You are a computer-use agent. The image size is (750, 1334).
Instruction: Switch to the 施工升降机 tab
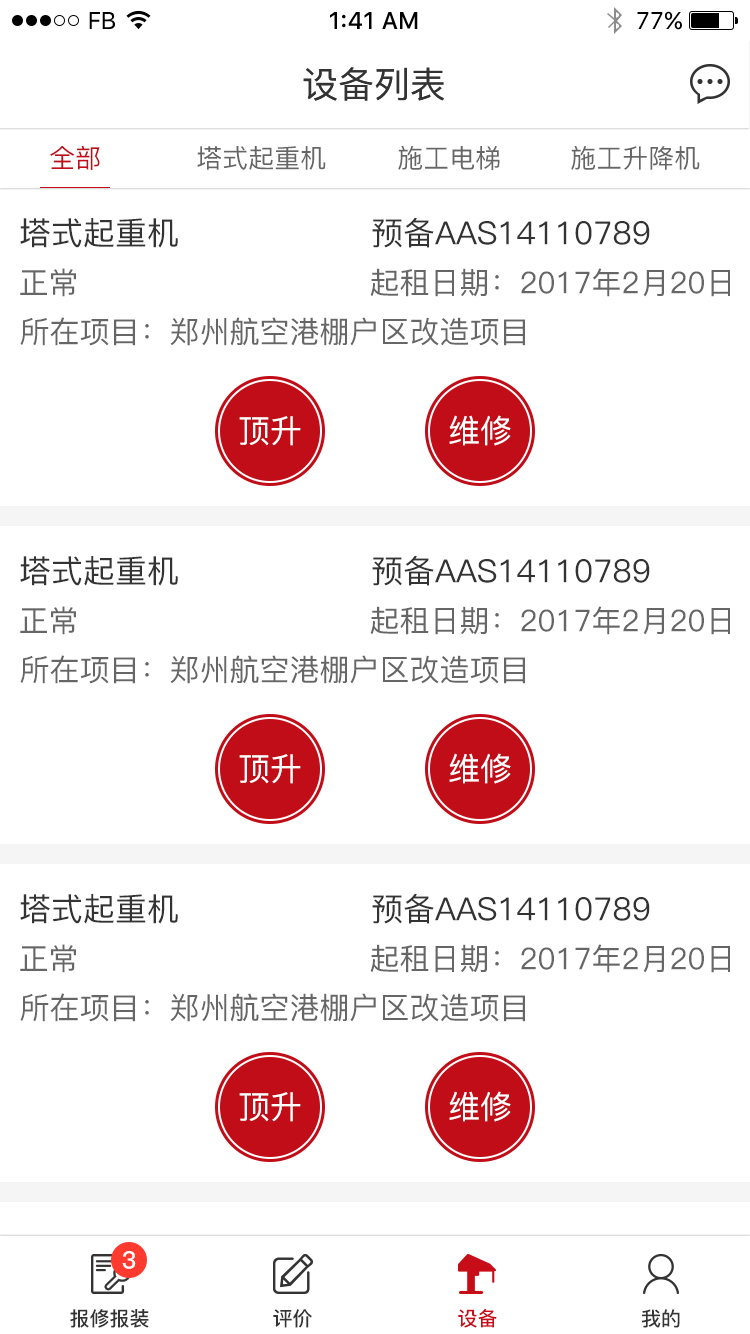click(x=634, y=158)
